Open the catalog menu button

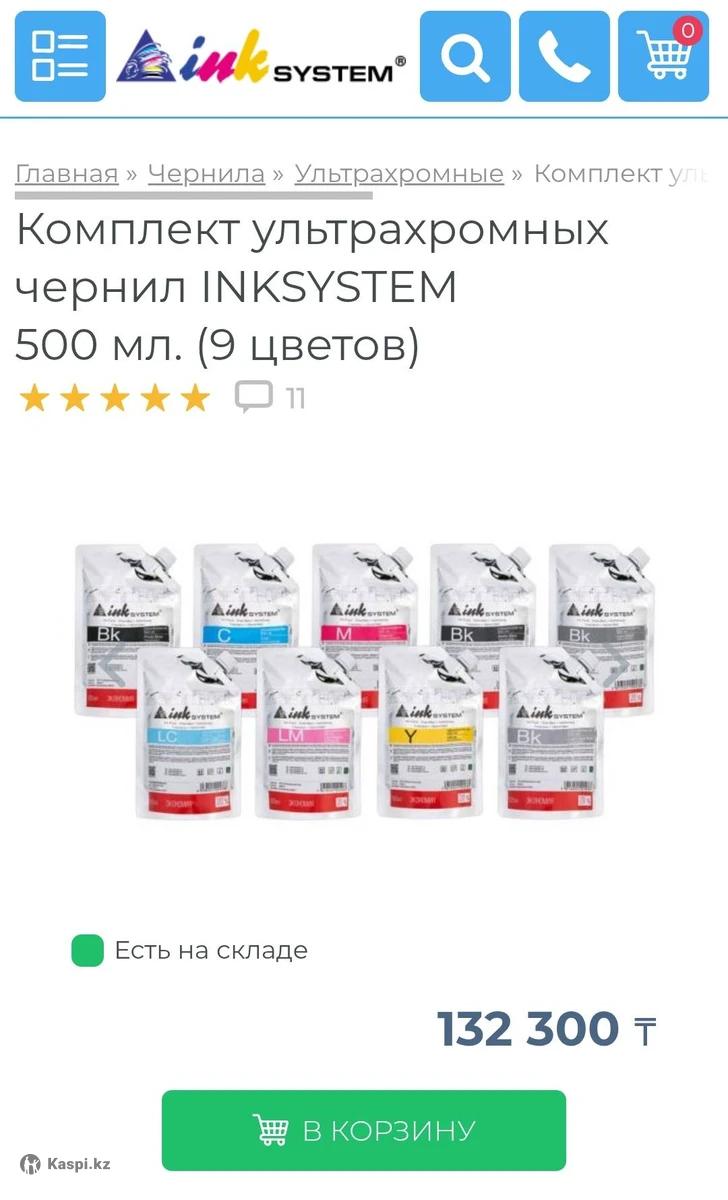click(x=60, y=56)
